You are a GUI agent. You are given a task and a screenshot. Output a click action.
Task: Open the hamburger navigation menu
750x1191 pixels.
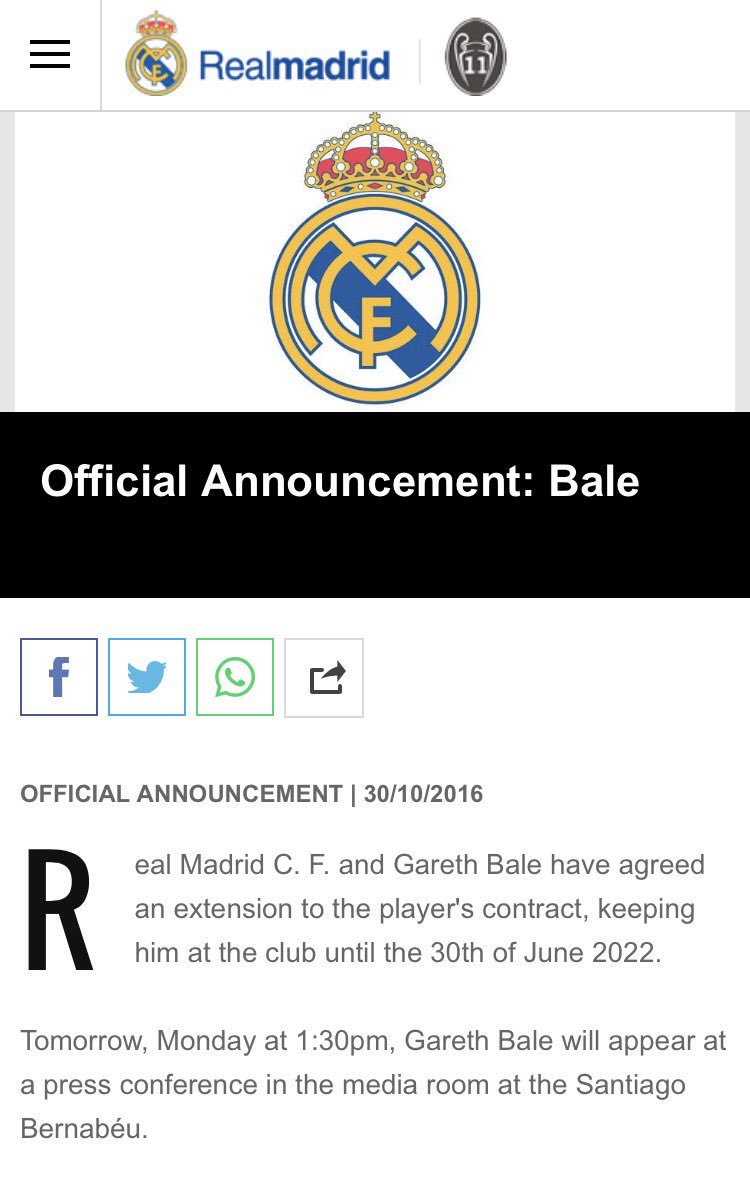pyautogui.click(x=50, y=55)
